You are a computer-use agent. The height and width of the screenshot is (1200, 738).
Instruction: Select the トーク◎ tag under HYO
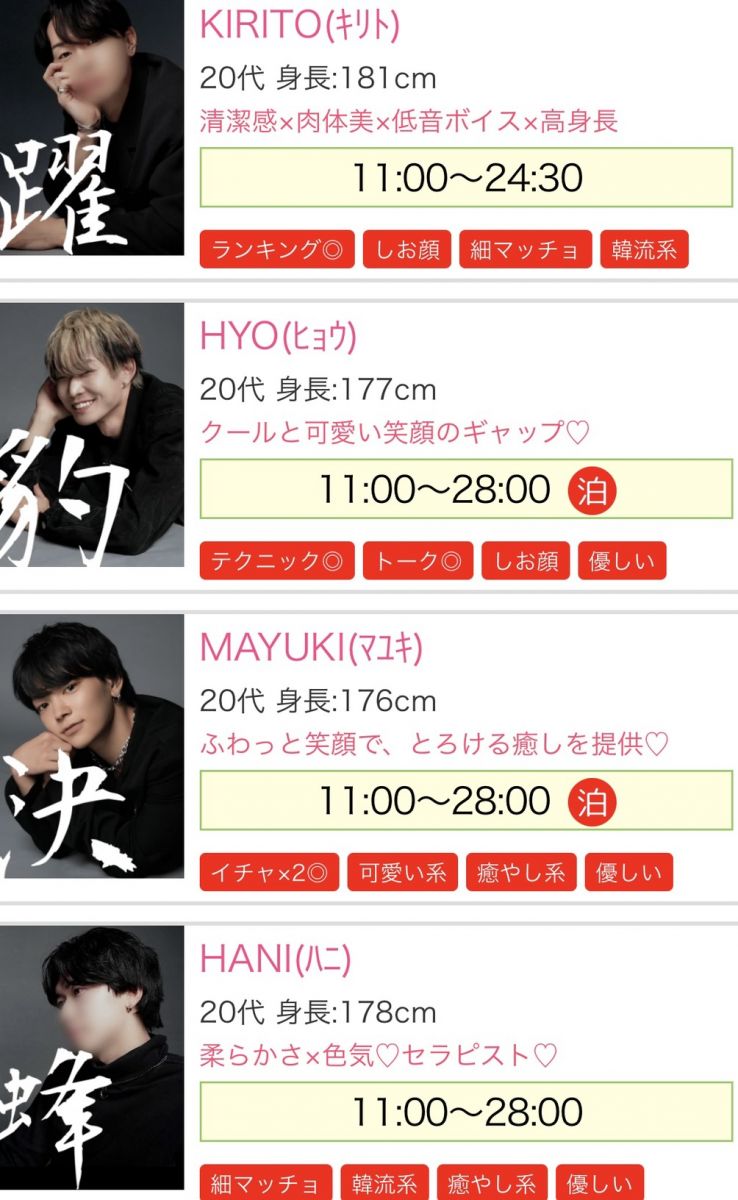(x=418, y=561)
